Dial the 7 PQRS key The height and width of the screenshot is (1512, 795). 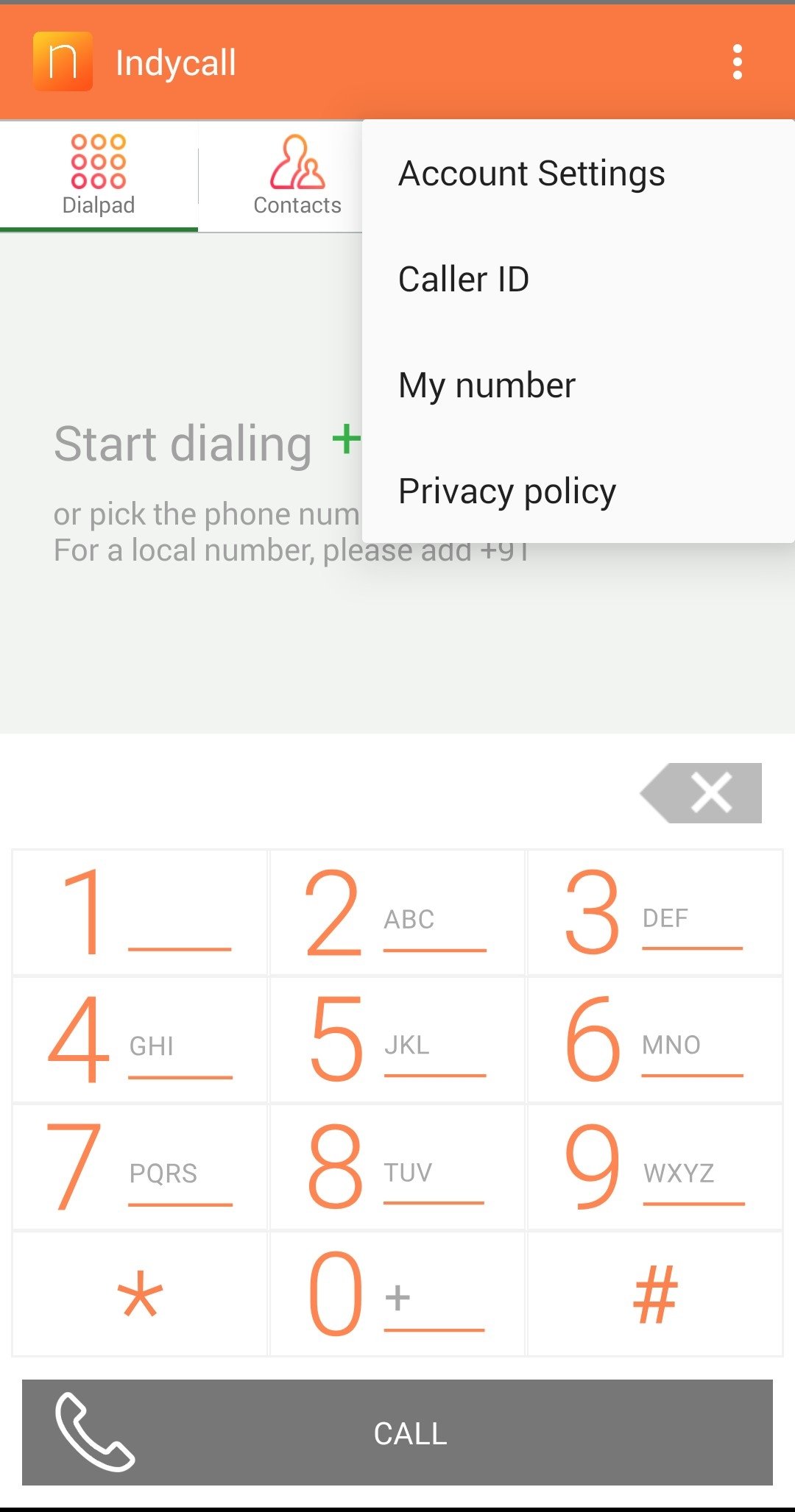140,1167
